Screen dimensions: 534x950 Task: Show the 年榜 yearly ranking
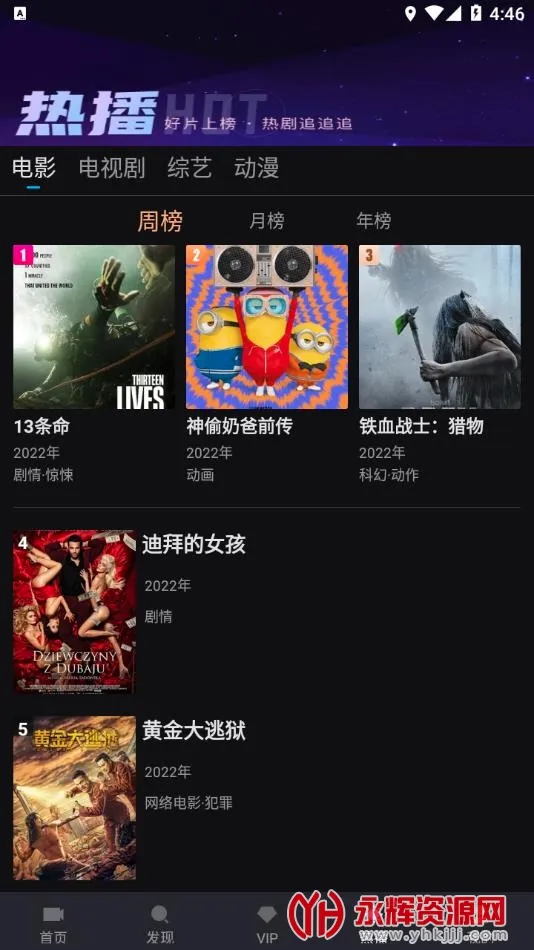[374, 221]
